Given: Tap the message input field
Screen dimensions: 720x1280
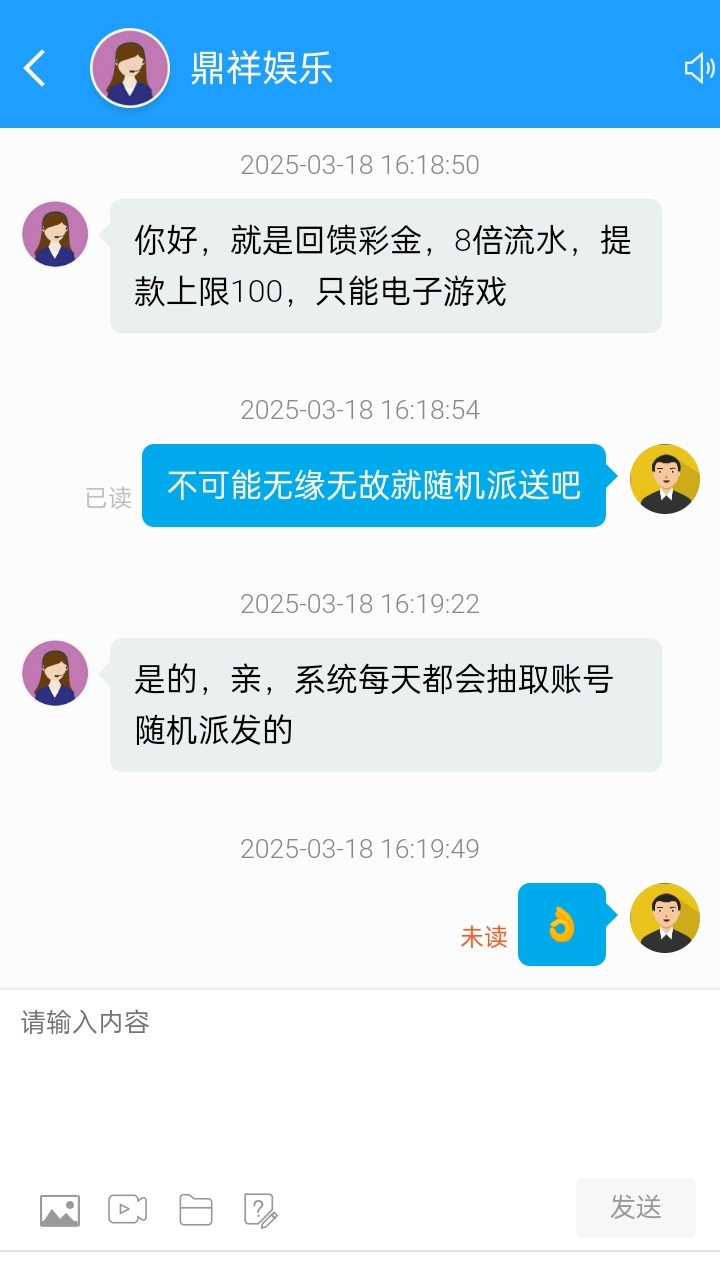Looking at the screenshot, I should [360, 1060].
